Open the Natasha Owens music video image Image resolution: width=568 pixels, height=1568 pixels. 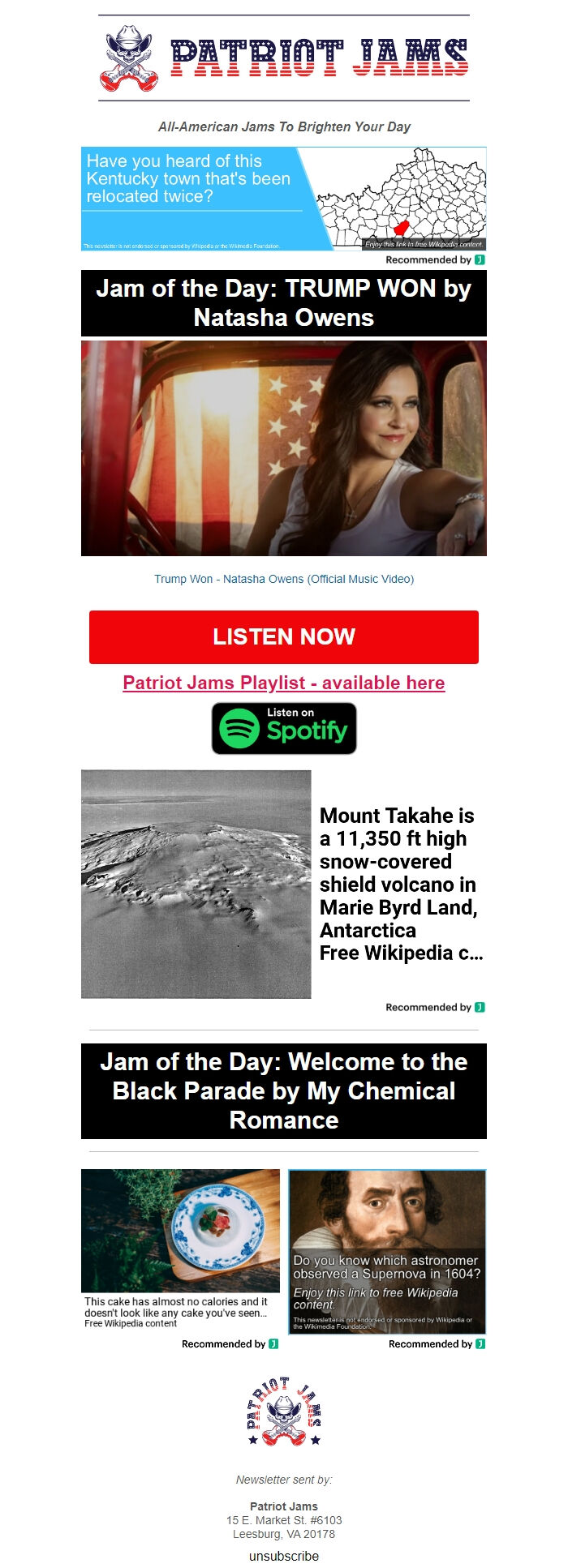283,448
